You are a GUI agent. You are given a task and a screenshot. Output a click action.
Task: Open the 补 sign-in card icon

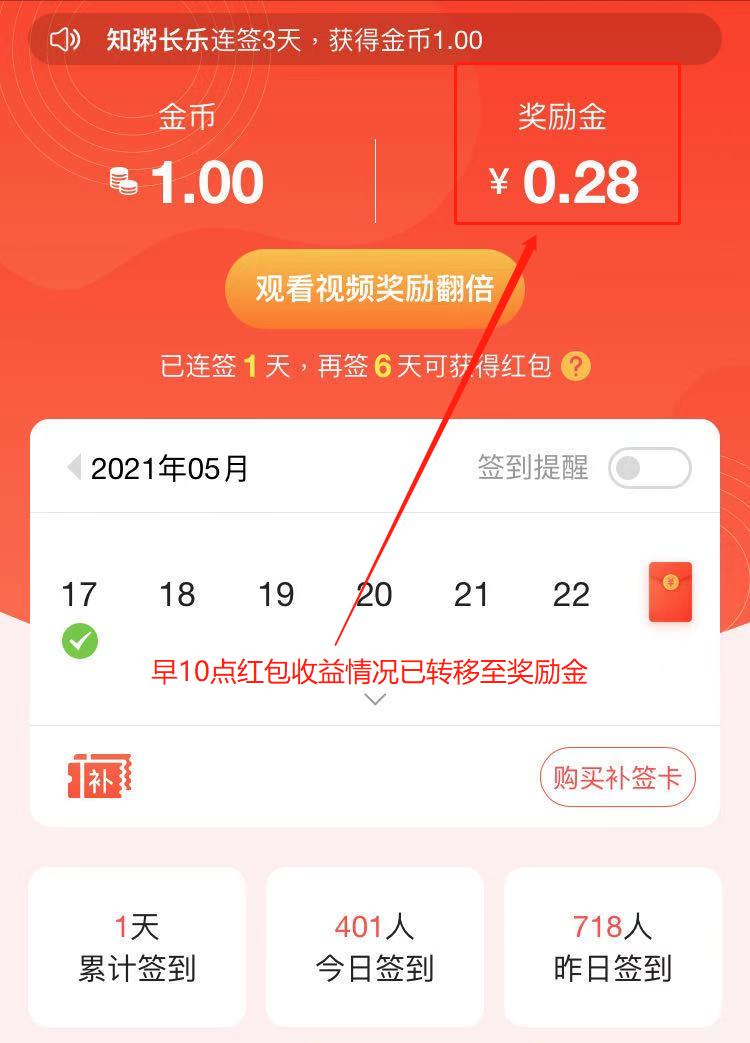[x=99, y=777]
